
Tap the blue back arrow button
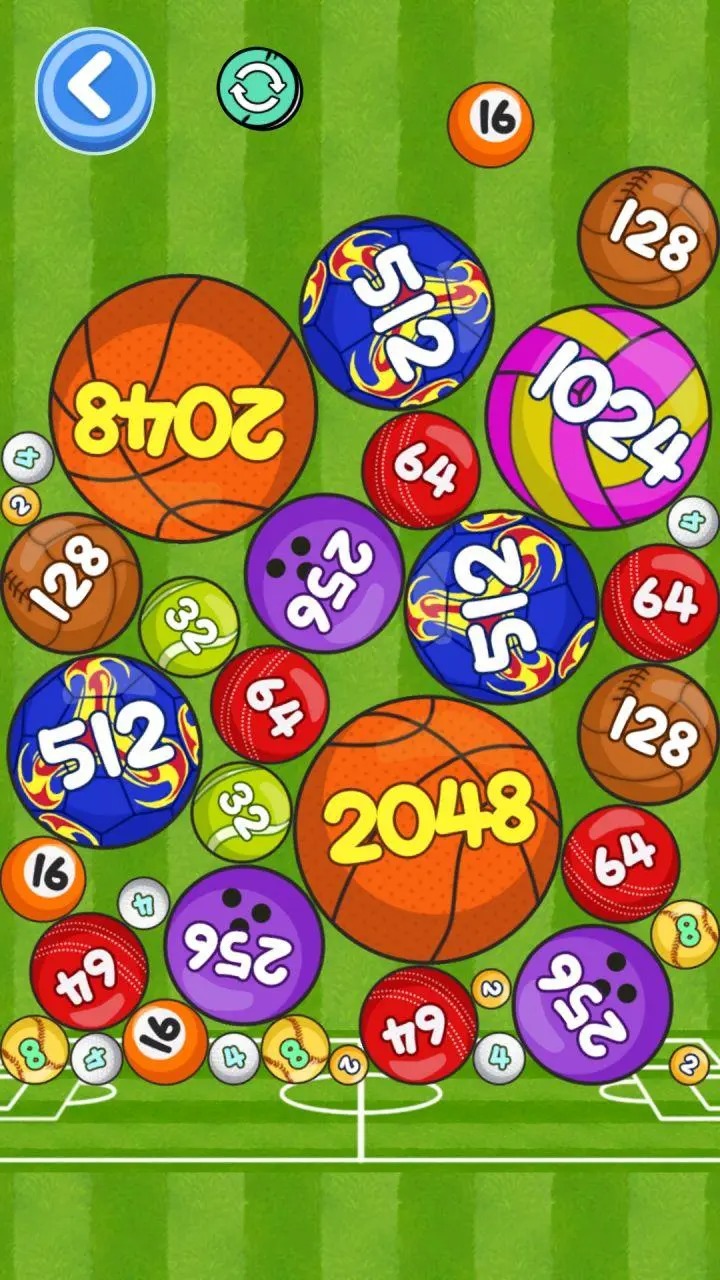(95, 90)
